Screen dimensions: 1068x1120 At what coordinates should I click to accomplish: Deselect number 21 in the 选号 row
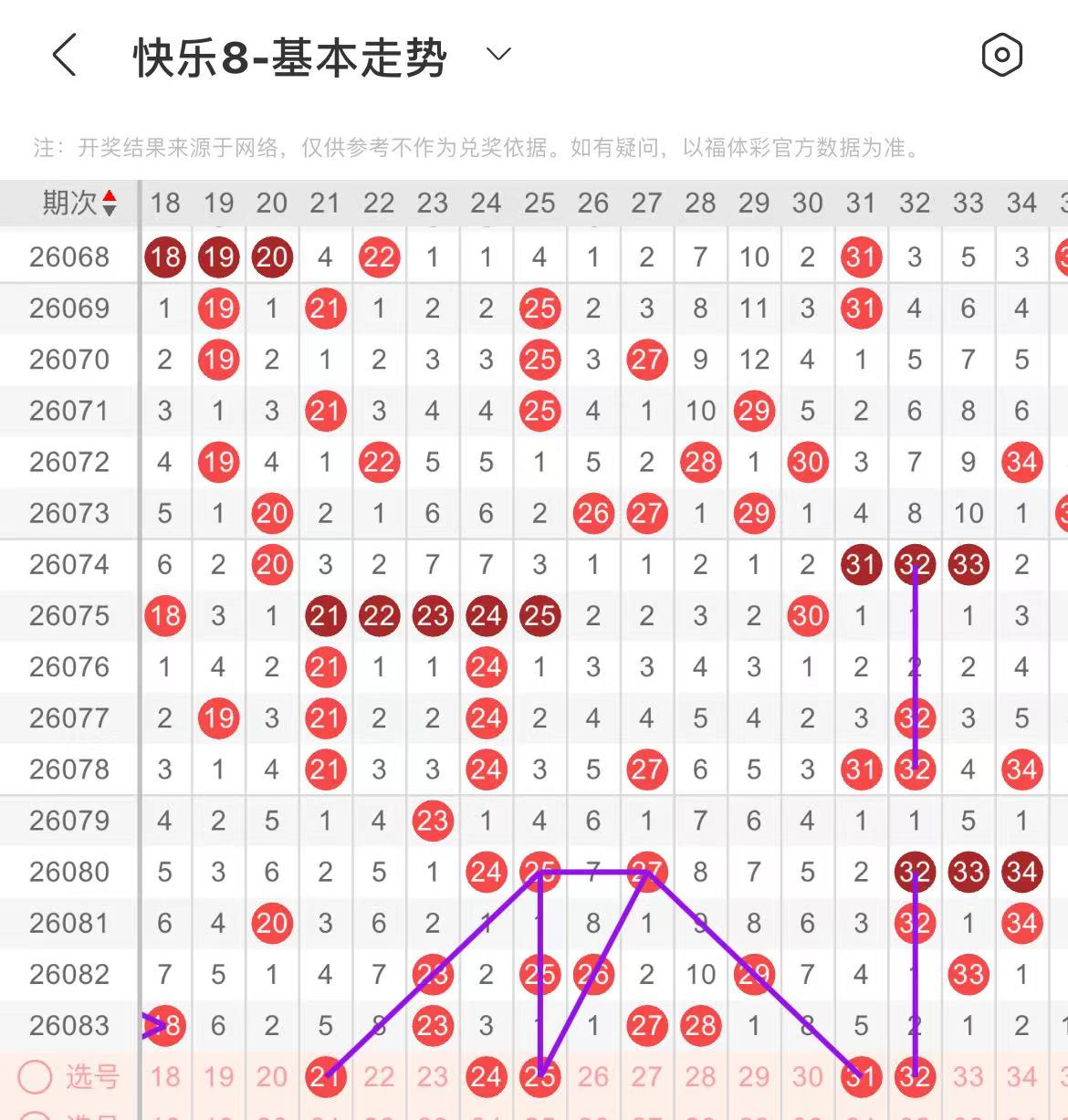(x=325, y=1077)
